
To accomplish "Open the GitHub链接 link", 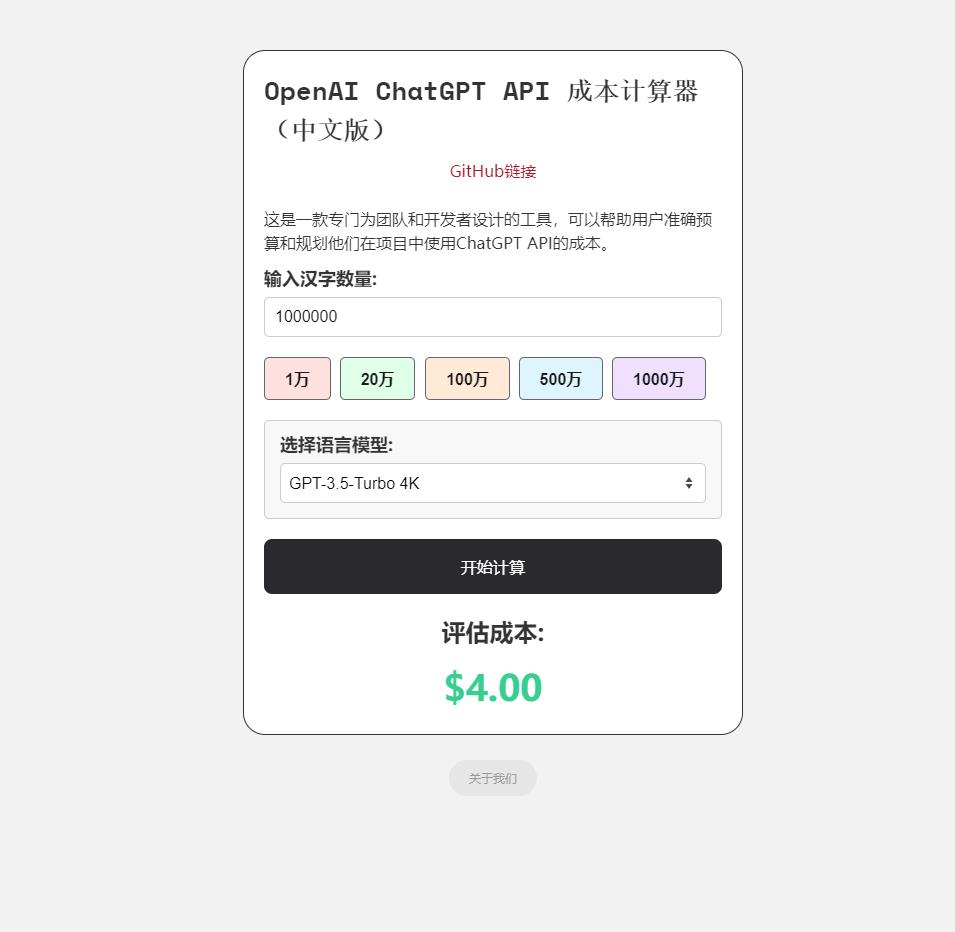I will click(493, 171).
